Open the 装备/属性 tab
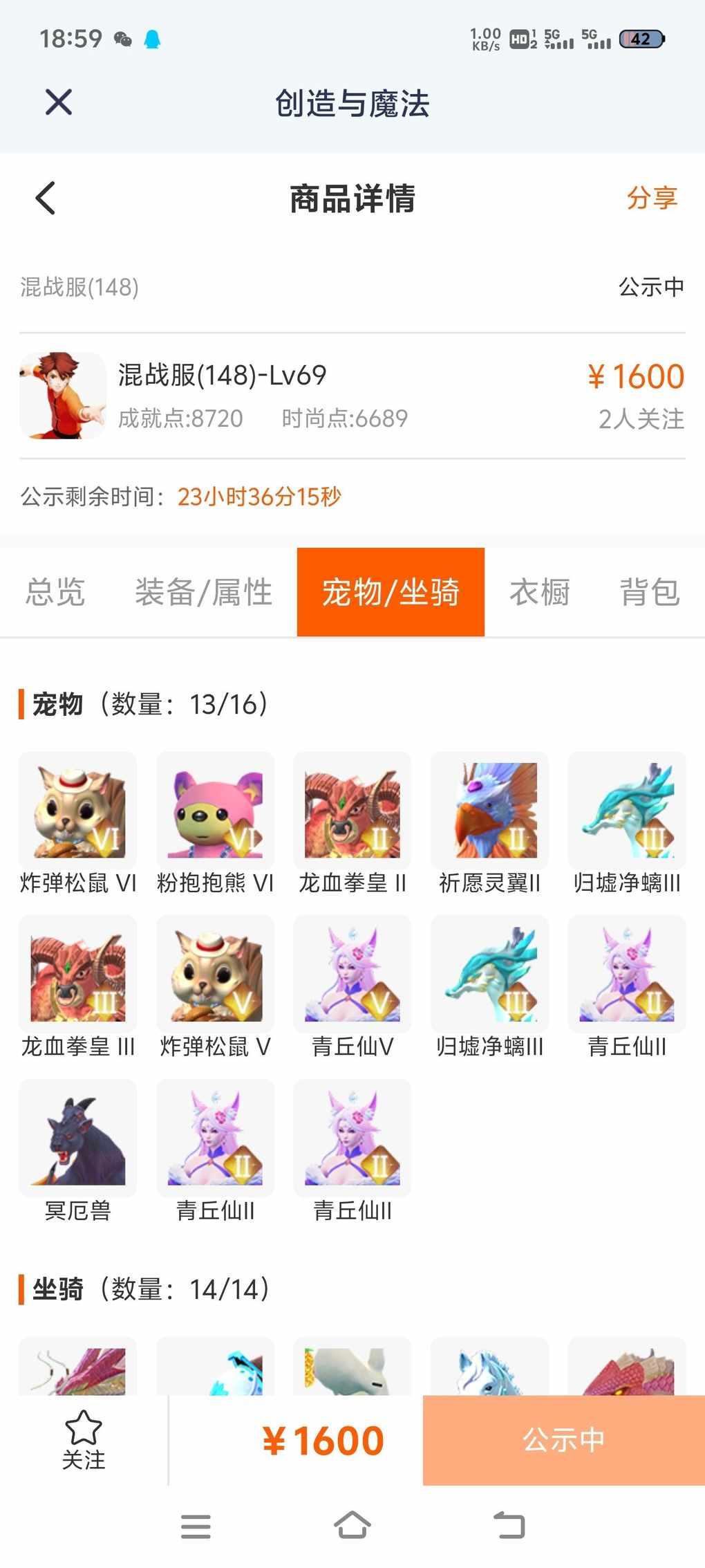 (203, 592)
